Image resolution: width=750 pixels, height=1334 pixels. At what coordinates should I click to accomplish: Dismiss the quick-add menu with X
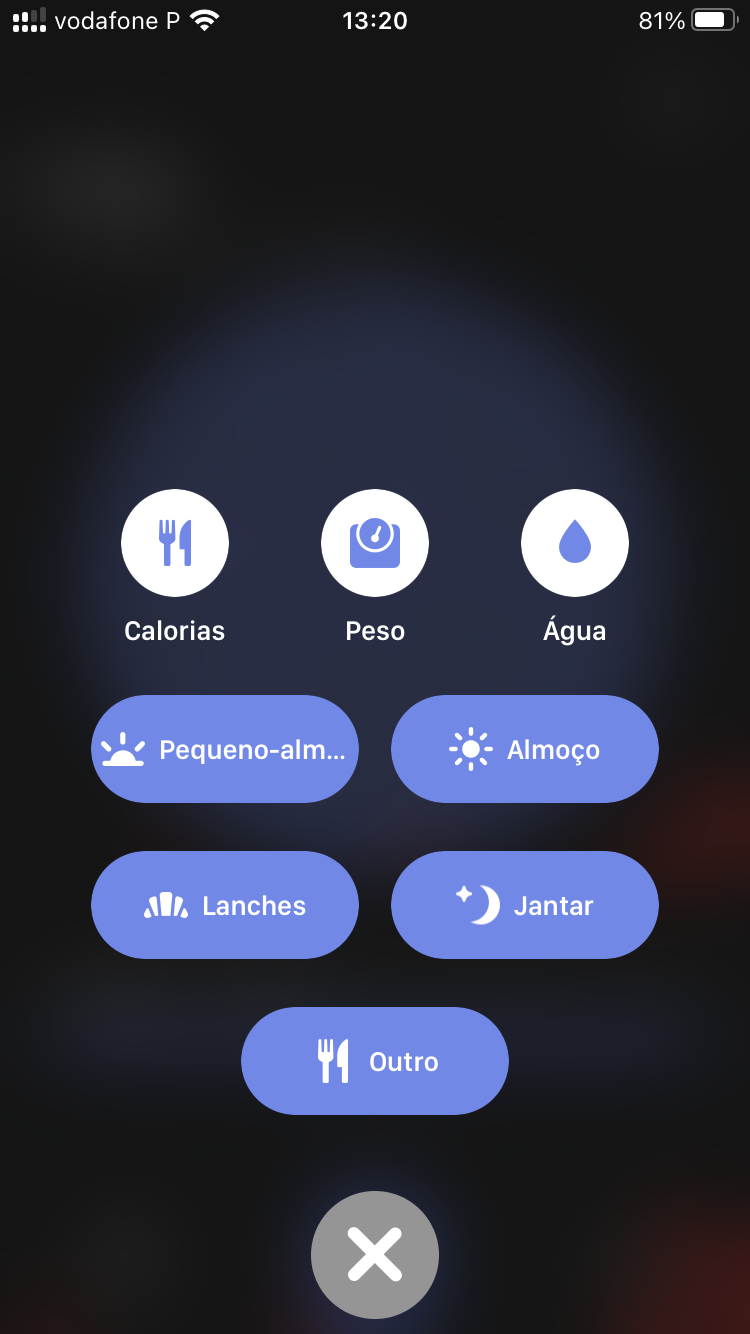pyautogui.click(x=375, y=1254)
